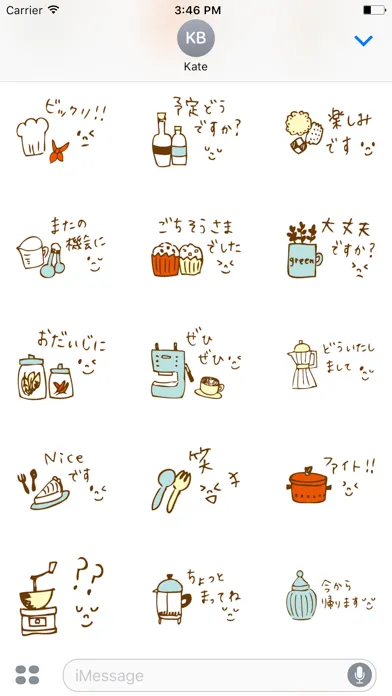Screen dimensions: 392x696
Task: Open Kate's contact details via the KB avatar
Action: point(196,38)
